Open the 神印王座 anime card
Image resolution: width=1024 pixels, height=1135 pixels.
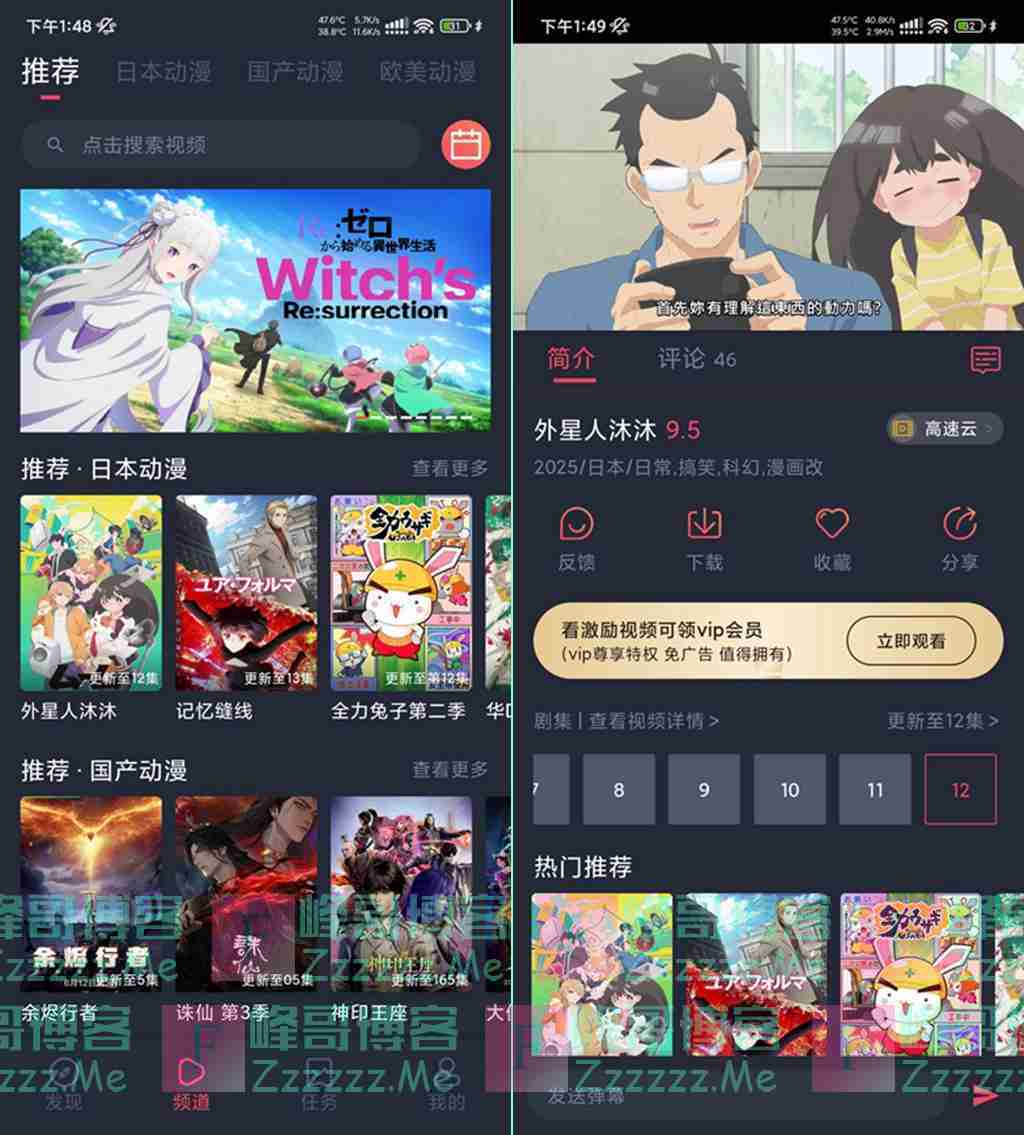coord(400,895)
